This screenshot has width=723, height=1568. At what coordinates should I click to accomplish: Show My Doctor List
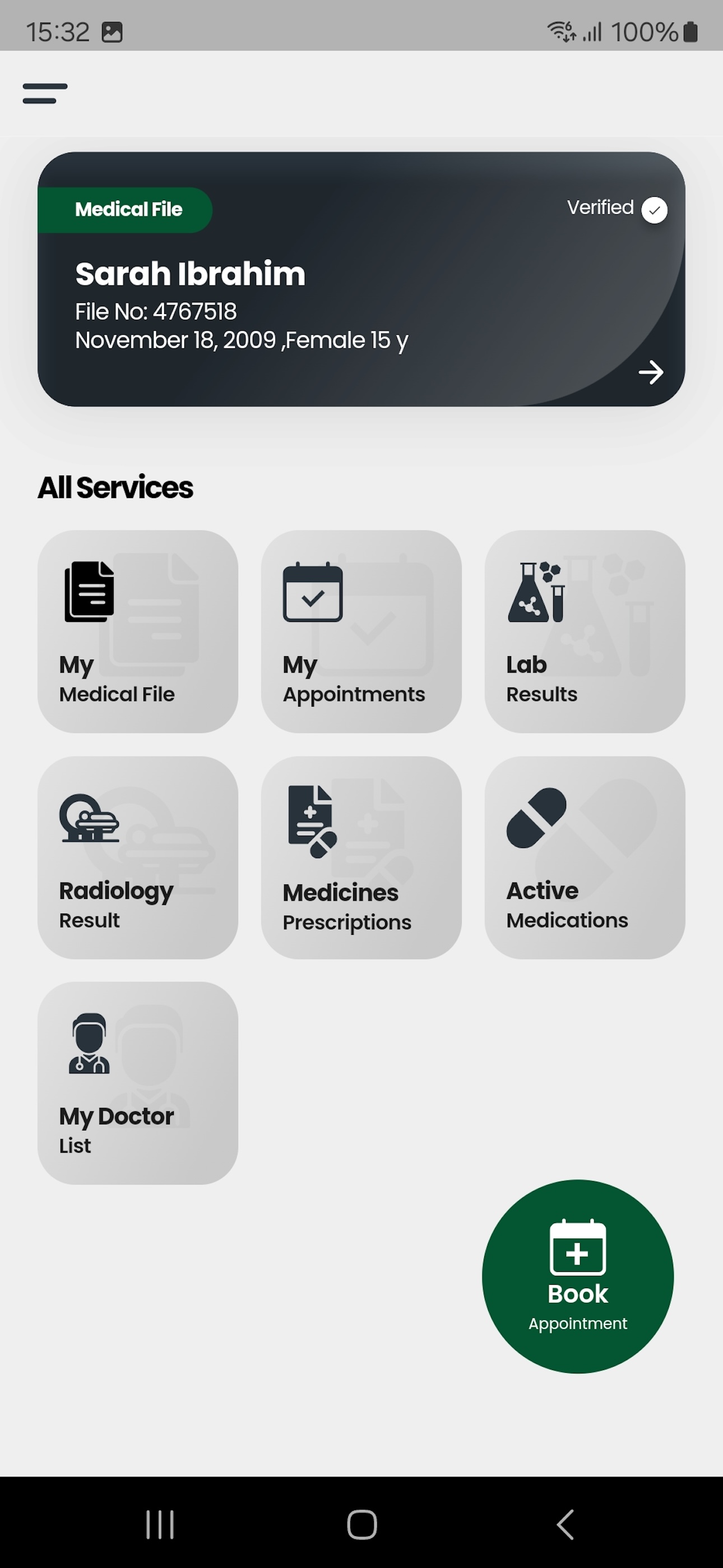pos(137,1083)
